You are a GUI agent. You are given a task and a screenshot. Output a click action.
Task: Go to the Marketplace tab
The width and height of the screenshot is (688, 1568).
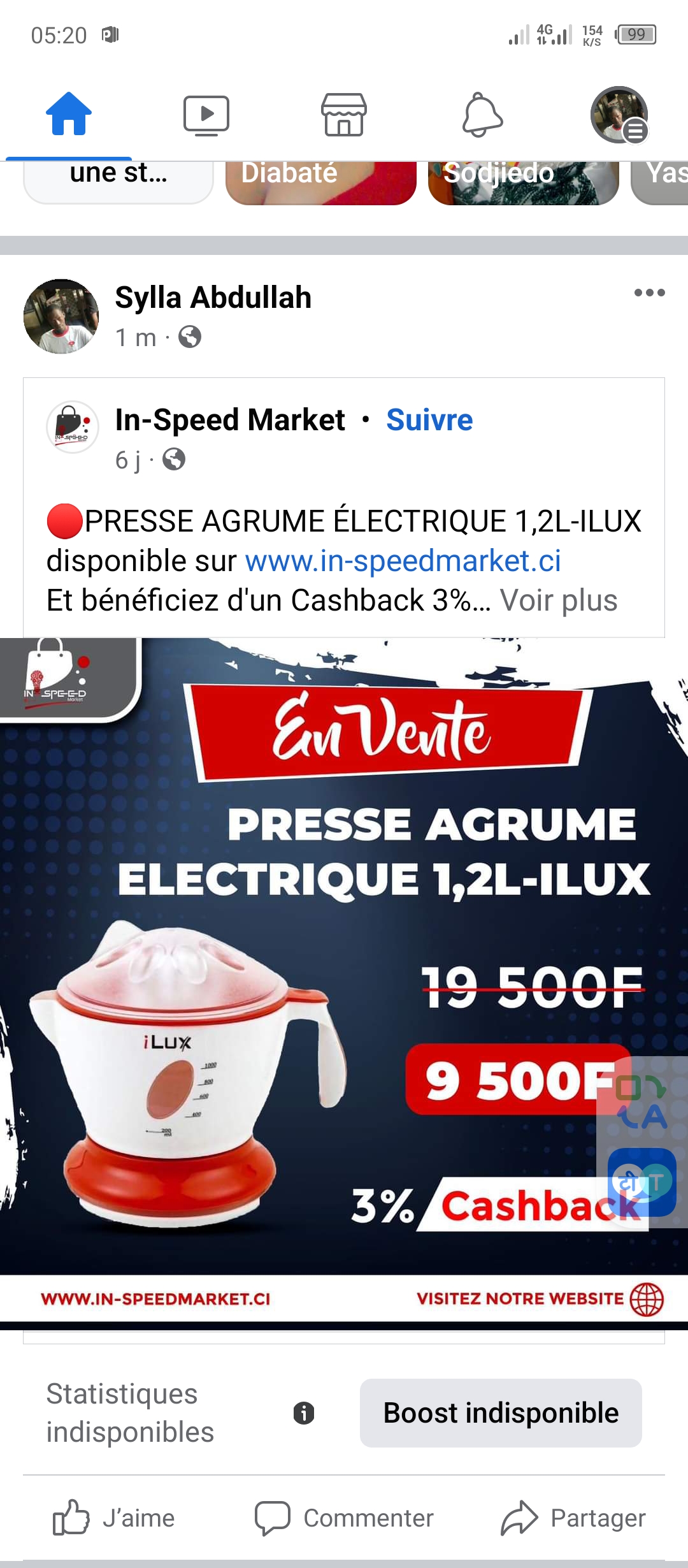[x=343, y=115]
